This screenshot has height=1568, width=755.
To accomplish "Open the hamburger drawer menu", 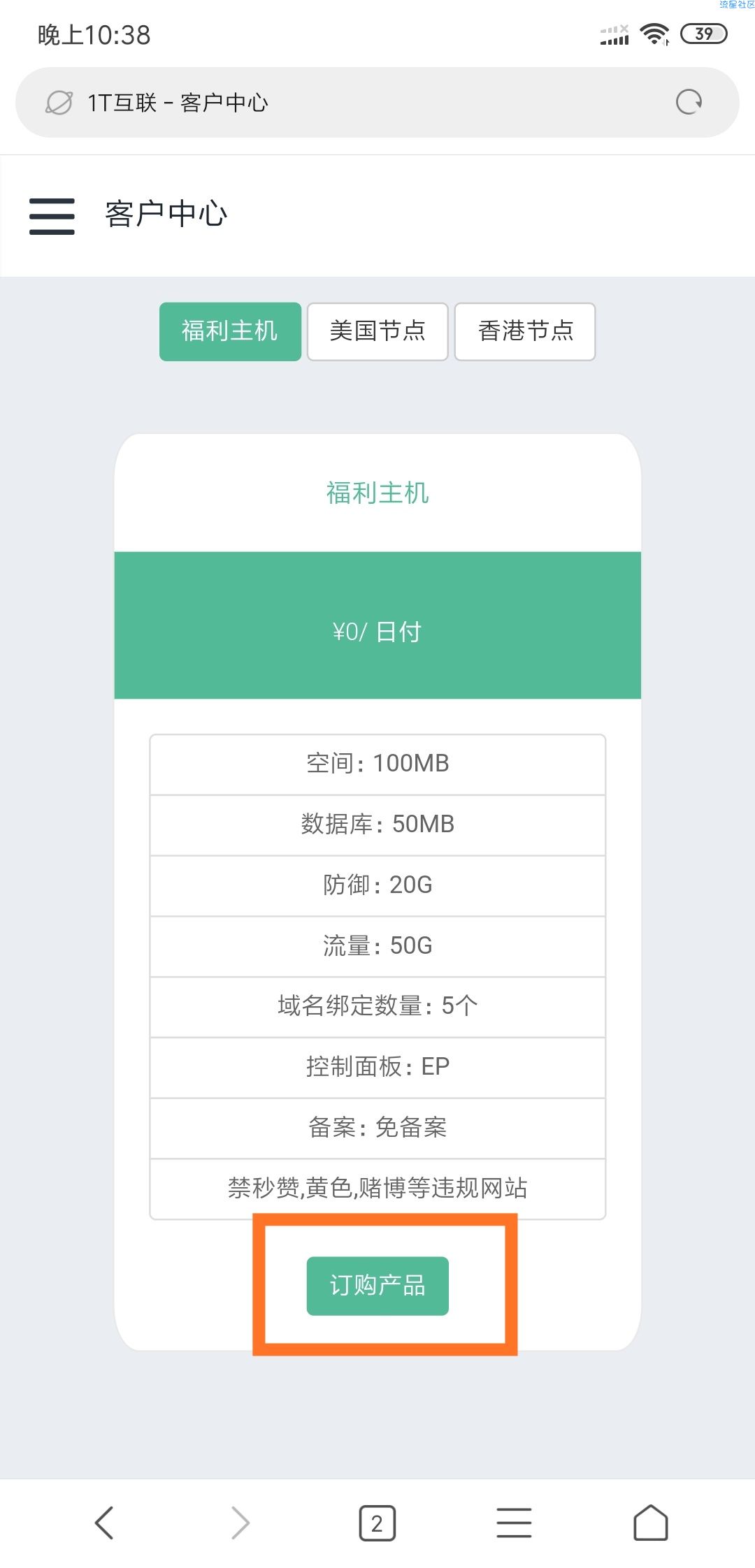I will 52,216.
